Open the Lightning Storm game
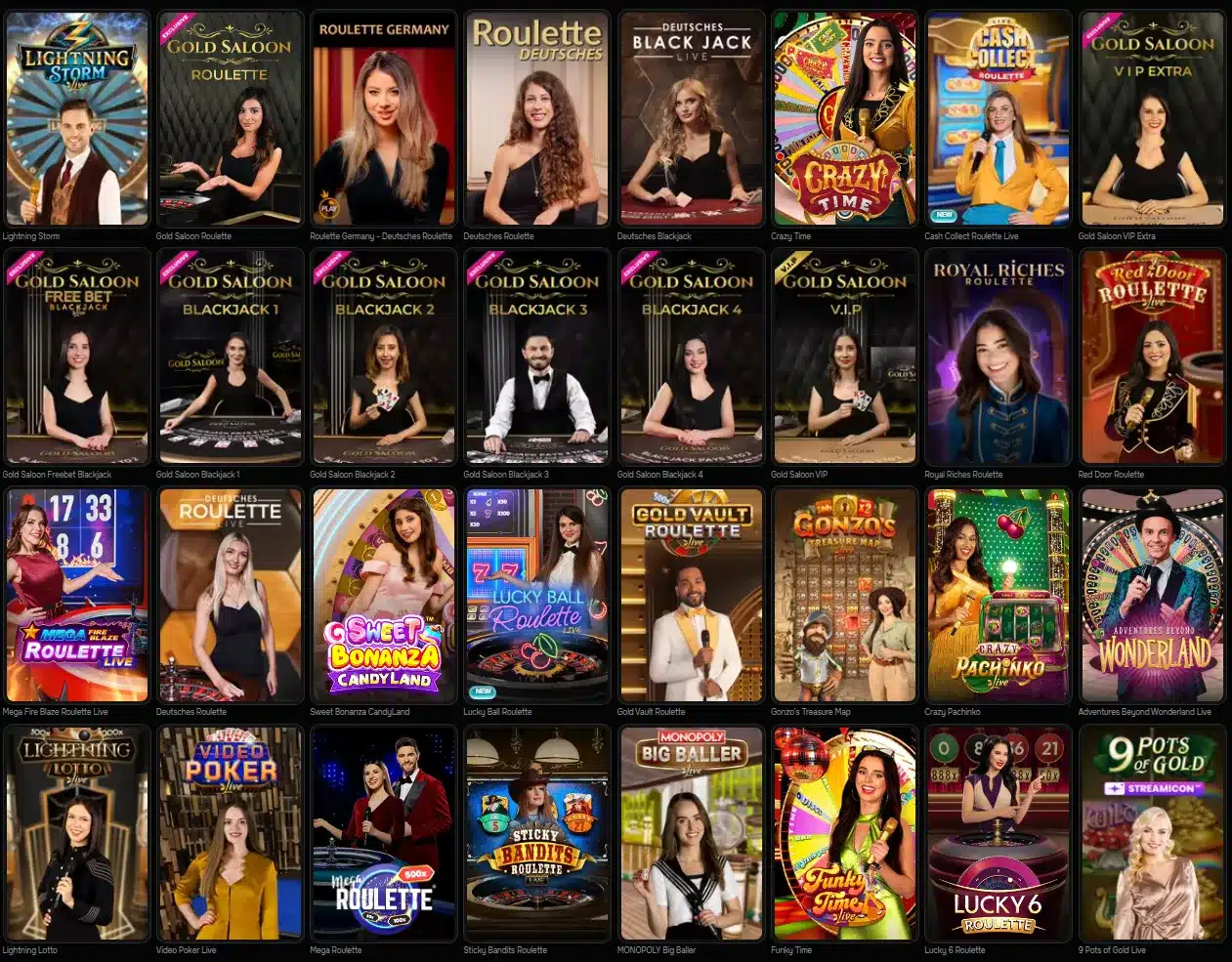This screenshot has width=1232, height=962. pos(77,119)
